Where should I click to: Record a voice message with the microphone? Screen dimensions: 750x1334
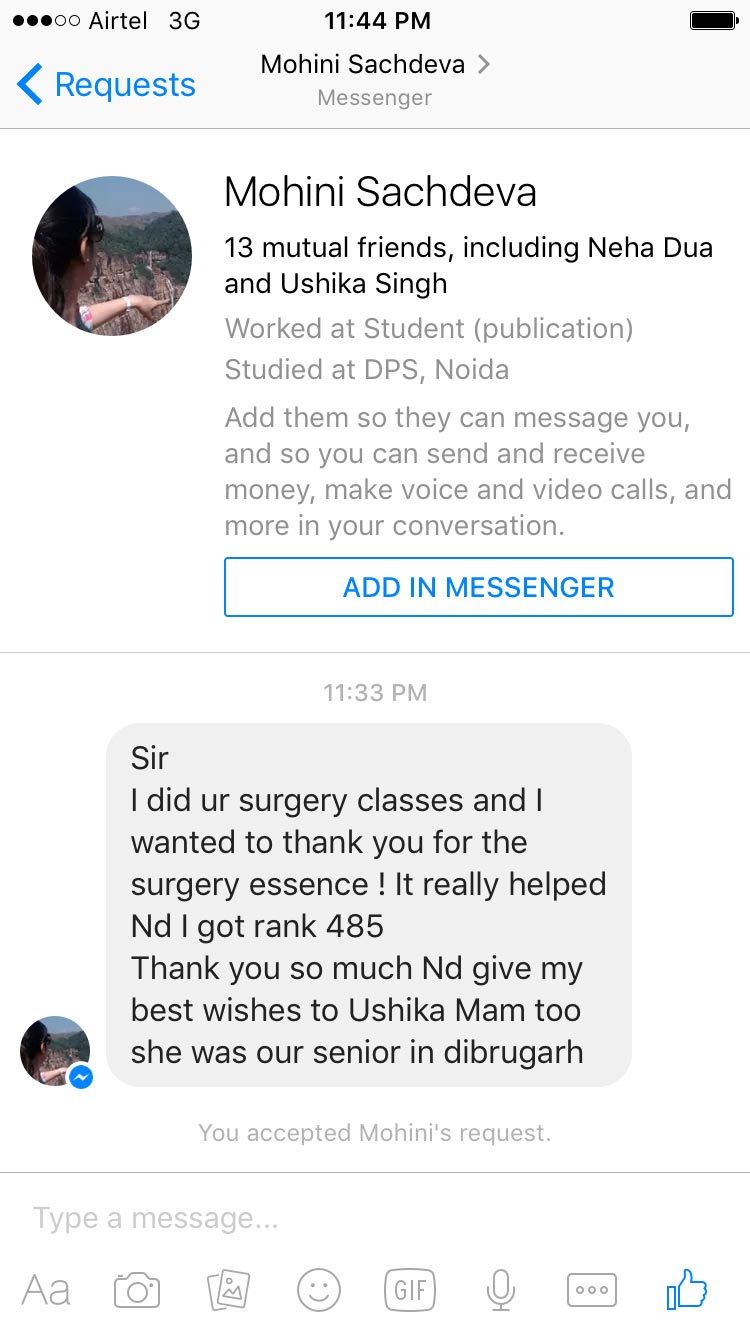click(500, 1290)
